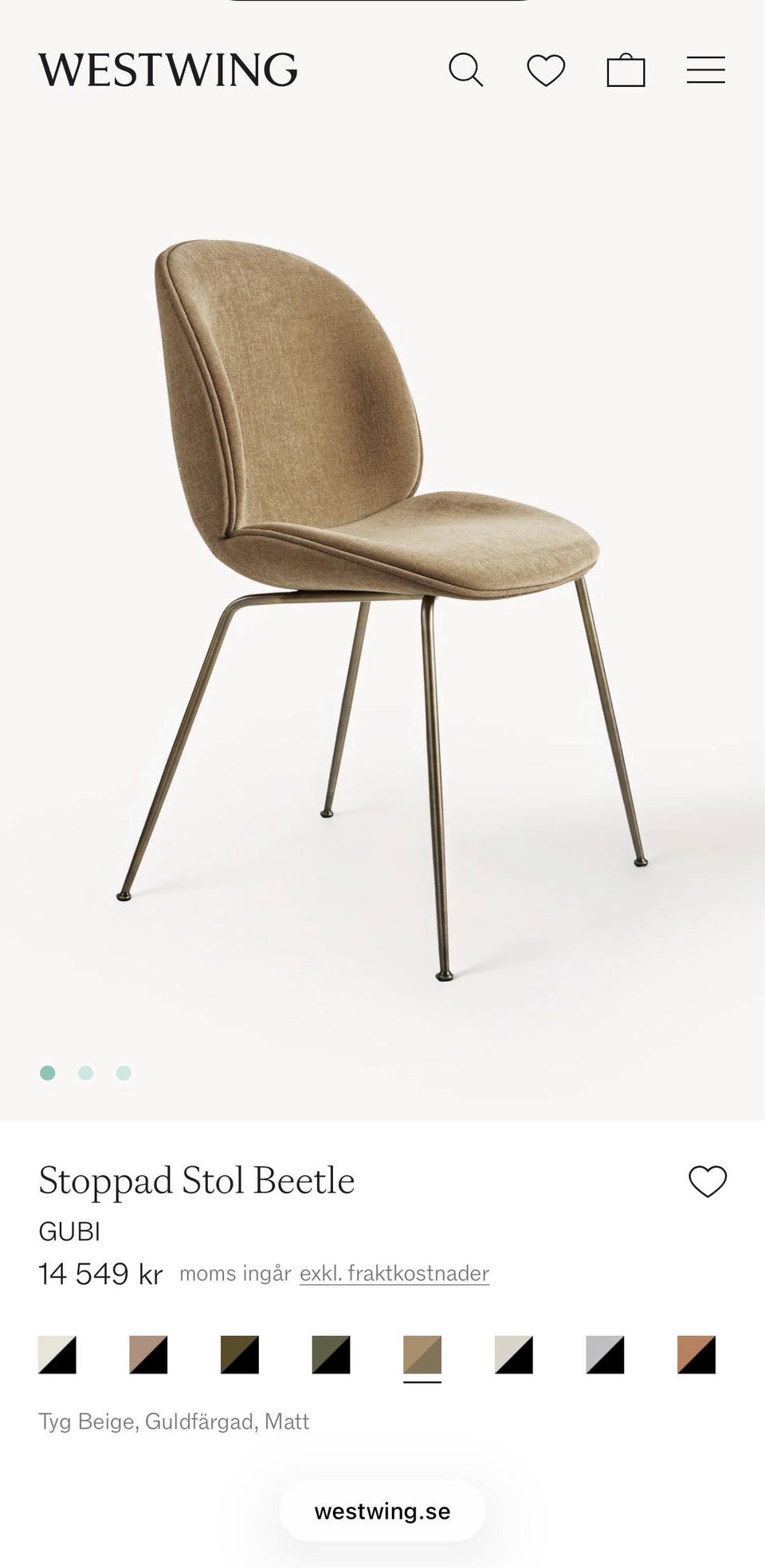Open the shopping bag
Viewport: 765px width, 1568px height.
pos(626,70)
